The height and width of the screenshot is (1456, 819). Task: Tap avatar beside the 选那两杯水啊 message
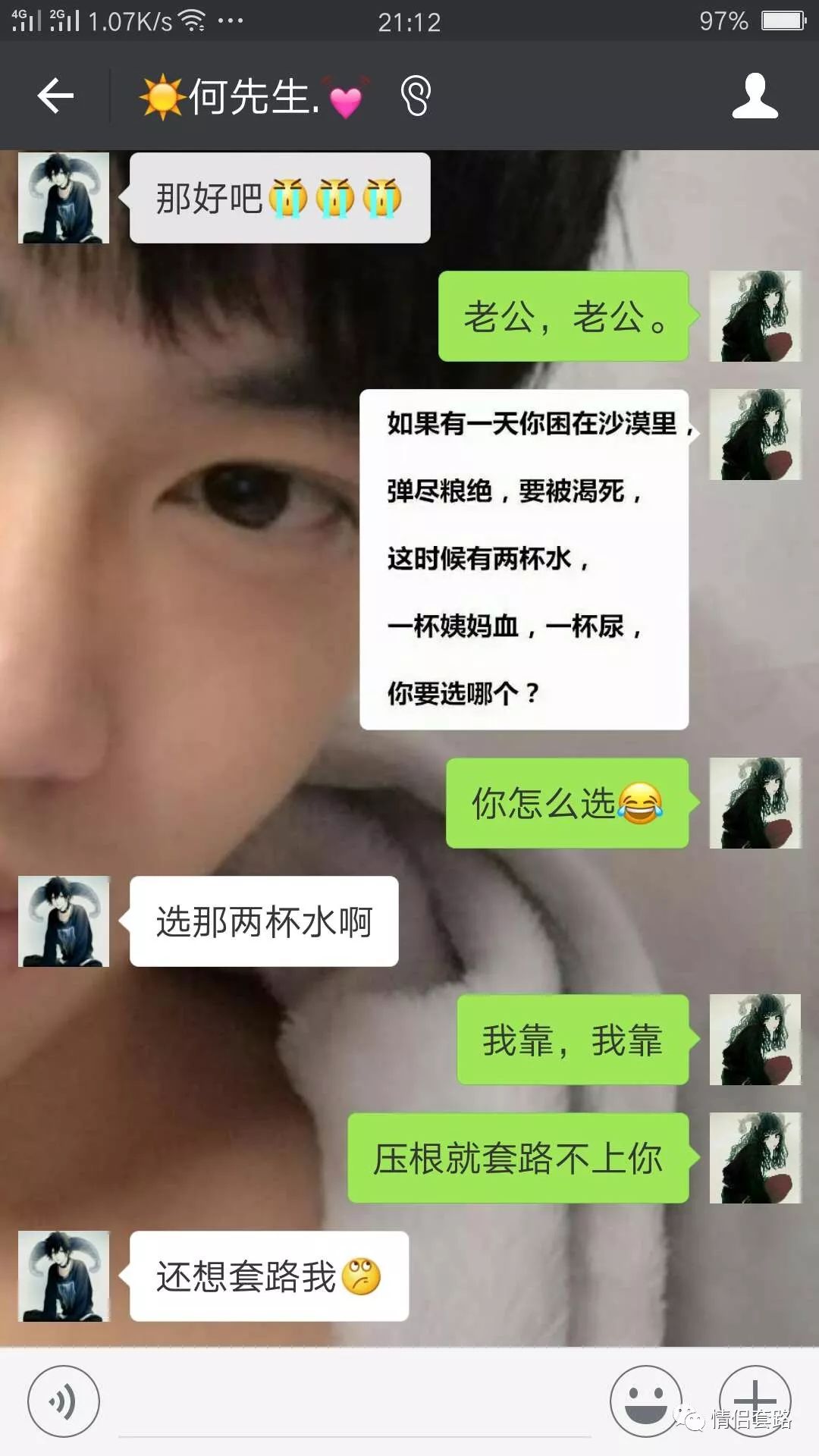[x=64, y=921]
